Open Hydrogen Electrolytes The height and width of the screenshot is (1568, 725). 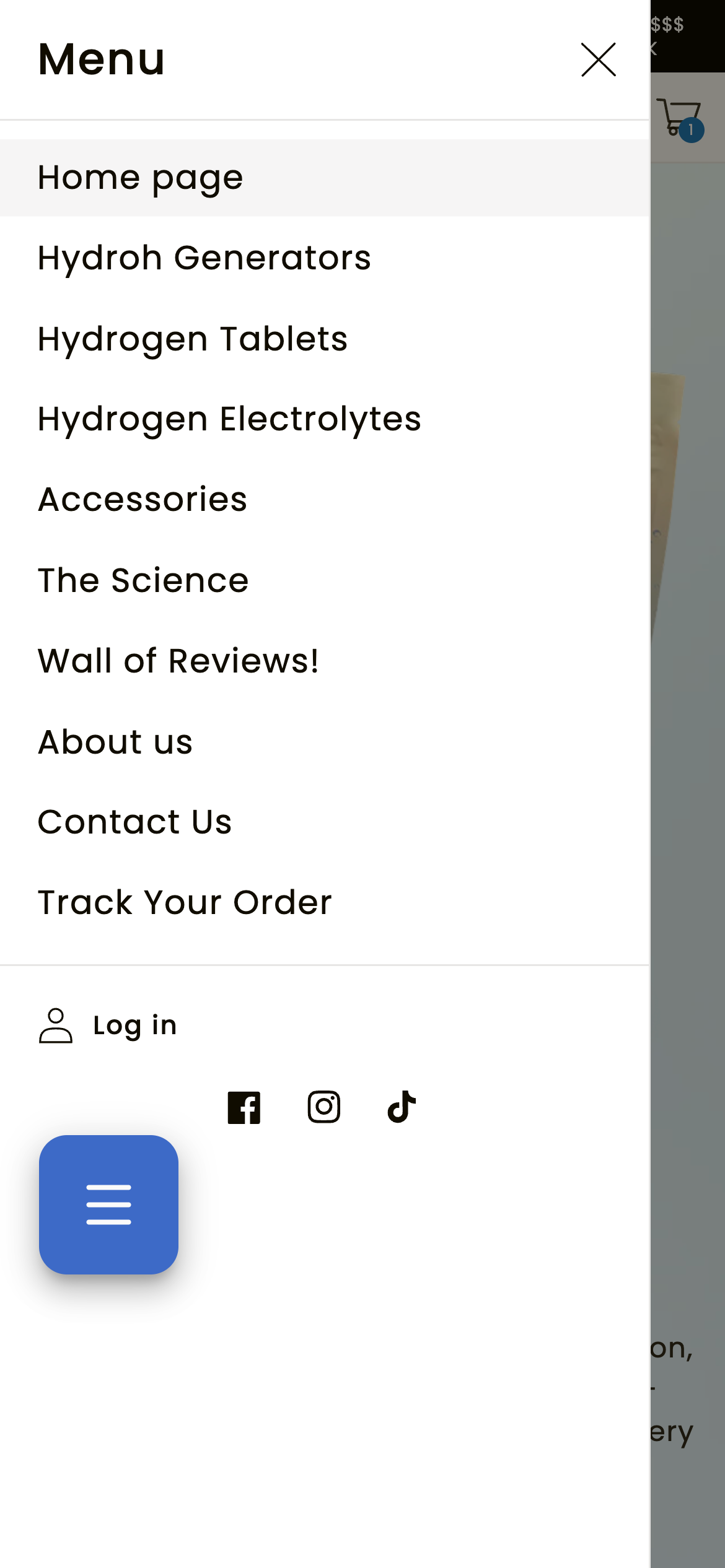(x=325, y=419)
